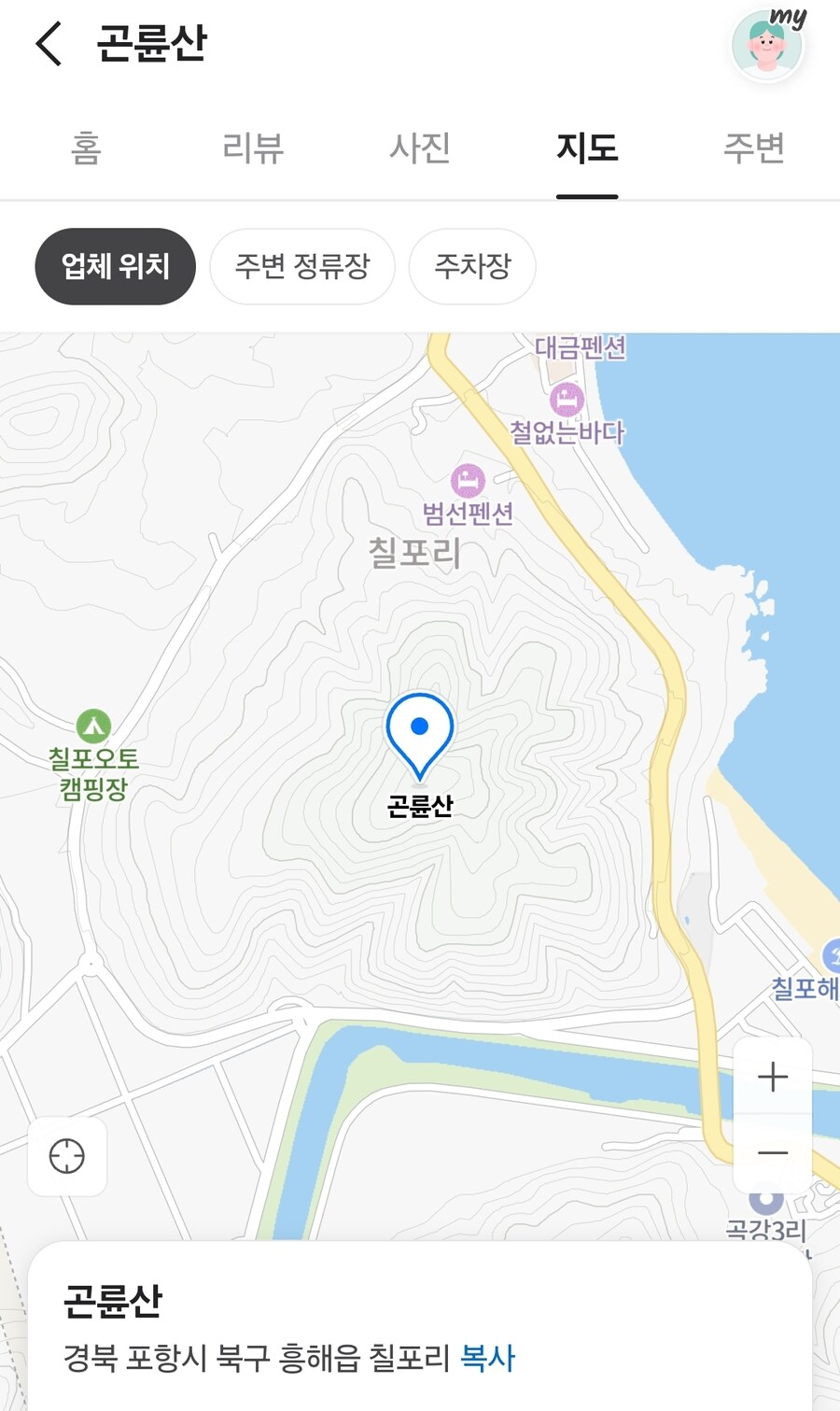This screenshot has height=1411, width=840.
Task: Open 철없는바다 marker on the map
Action: [567, 401]
